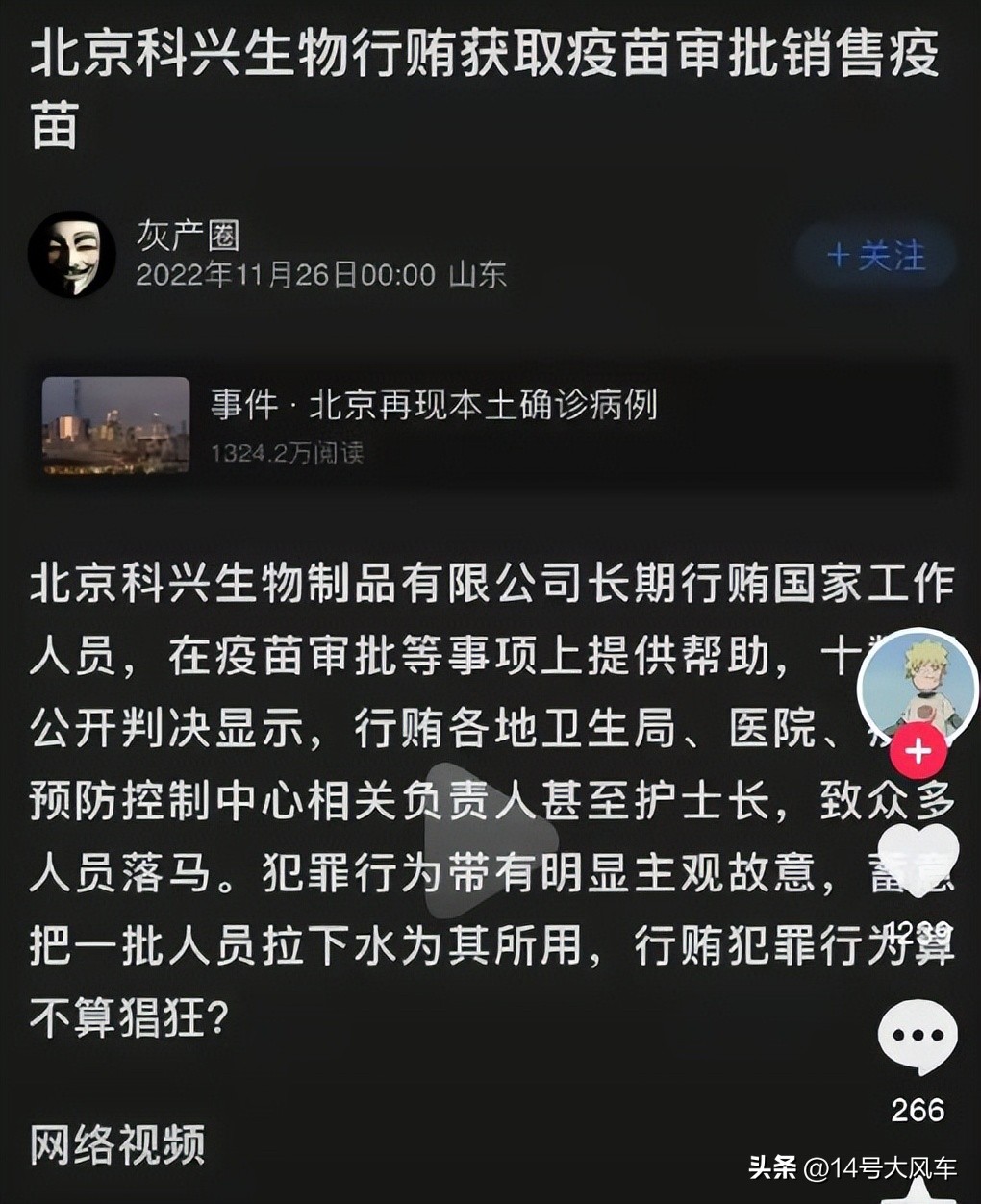Play the embedded video via center play icon
Screen dimensions: 981x1204
pos(490,839)
